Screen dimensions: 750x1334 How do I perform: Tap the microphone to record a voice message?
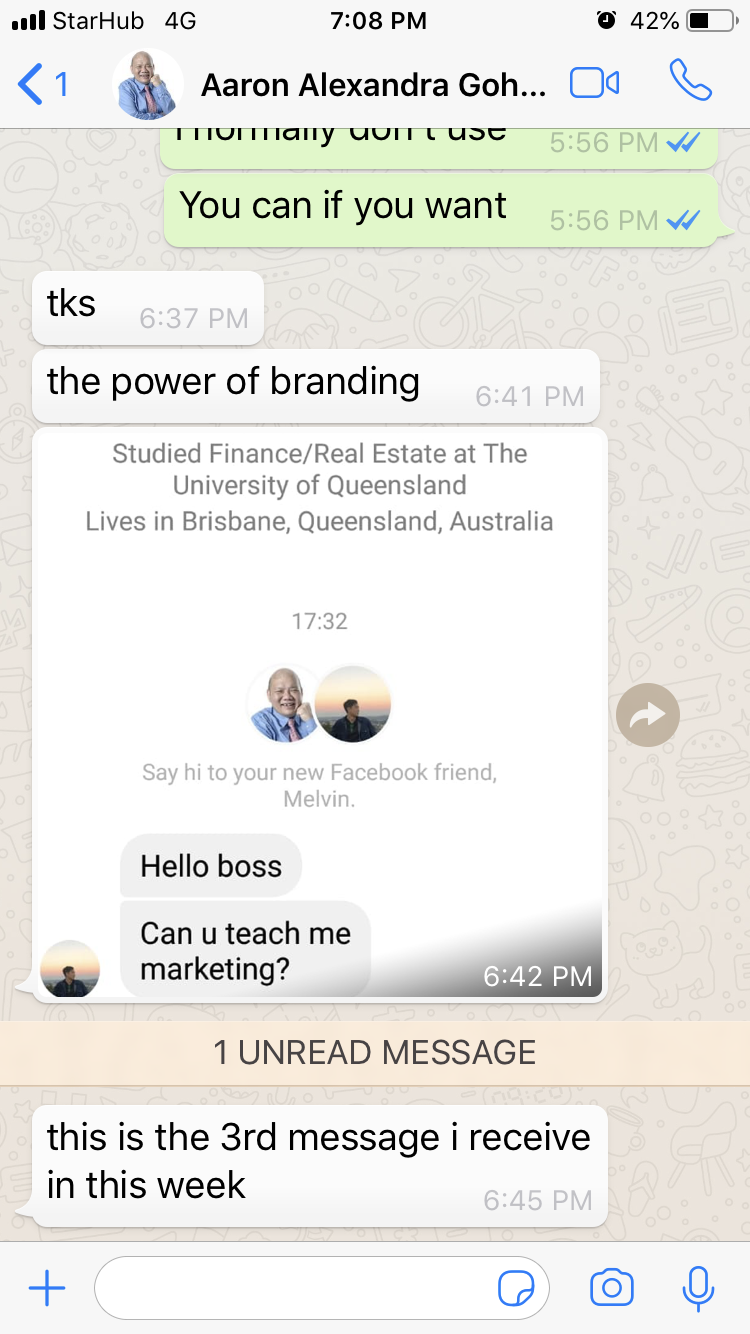(x=697, y=1289)
